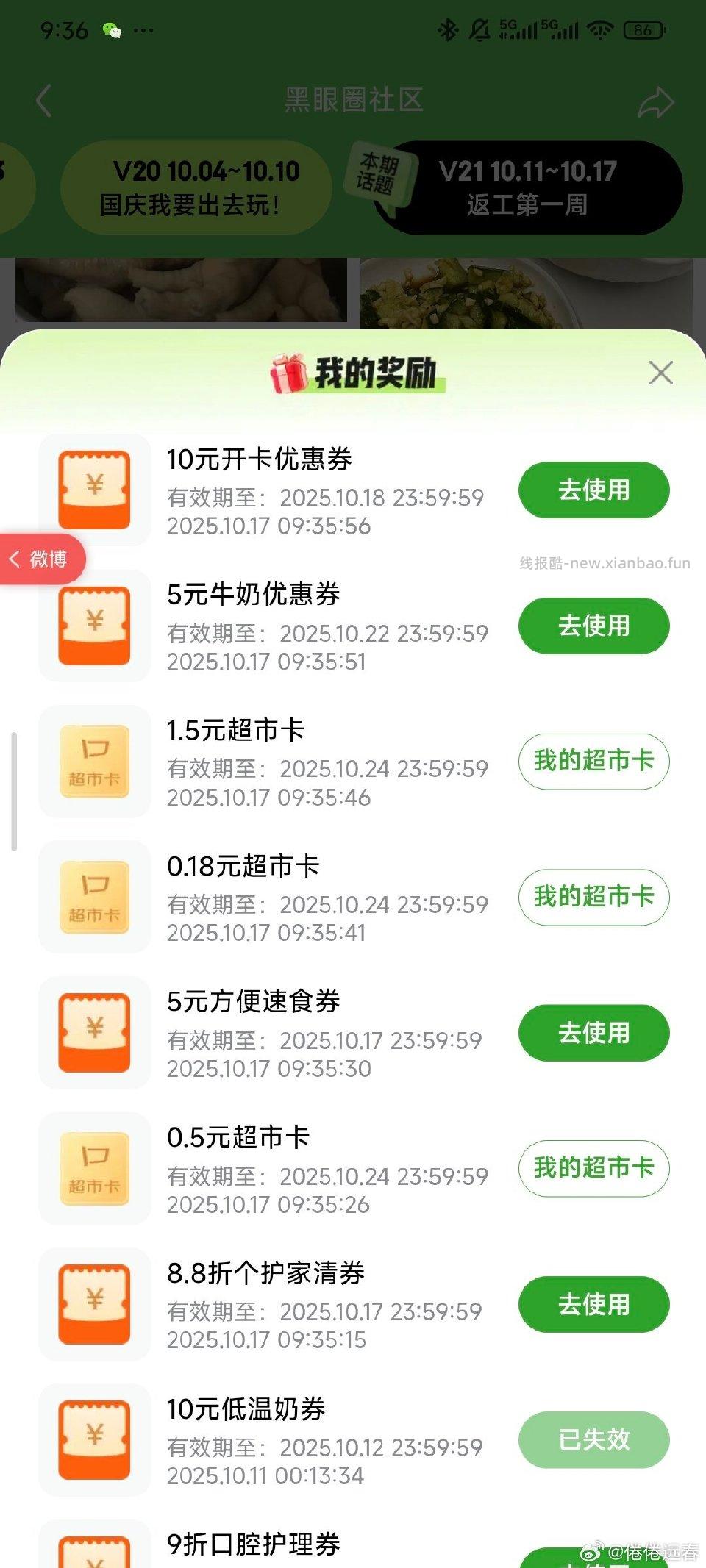Close the 我的奖励 rewards panel

pyautogui.click(x=660, y=373)
